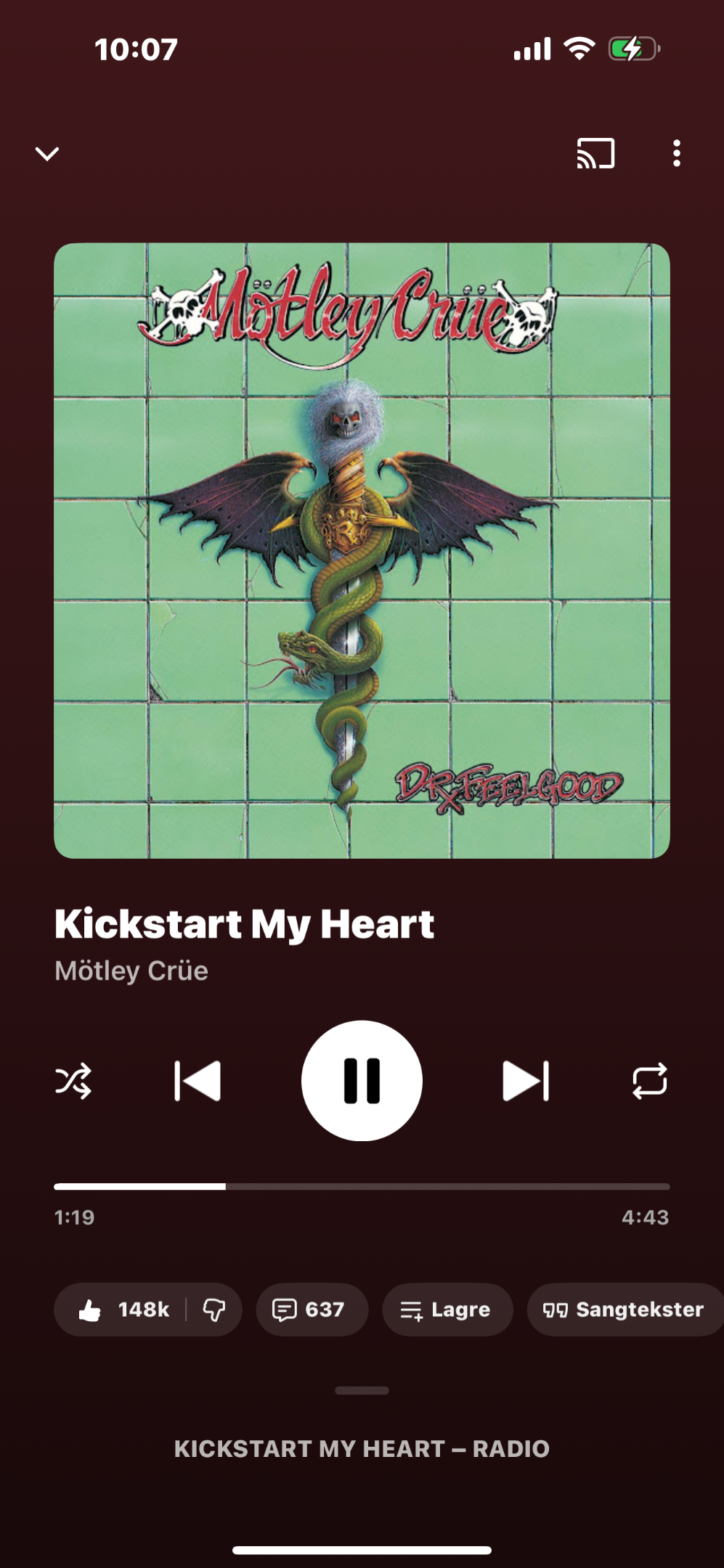Image resolution: width=724 pixels, height=1568 pixels.
Task: Expand the Kickstart My Heart radio queue
Action: coord(362,1448)
